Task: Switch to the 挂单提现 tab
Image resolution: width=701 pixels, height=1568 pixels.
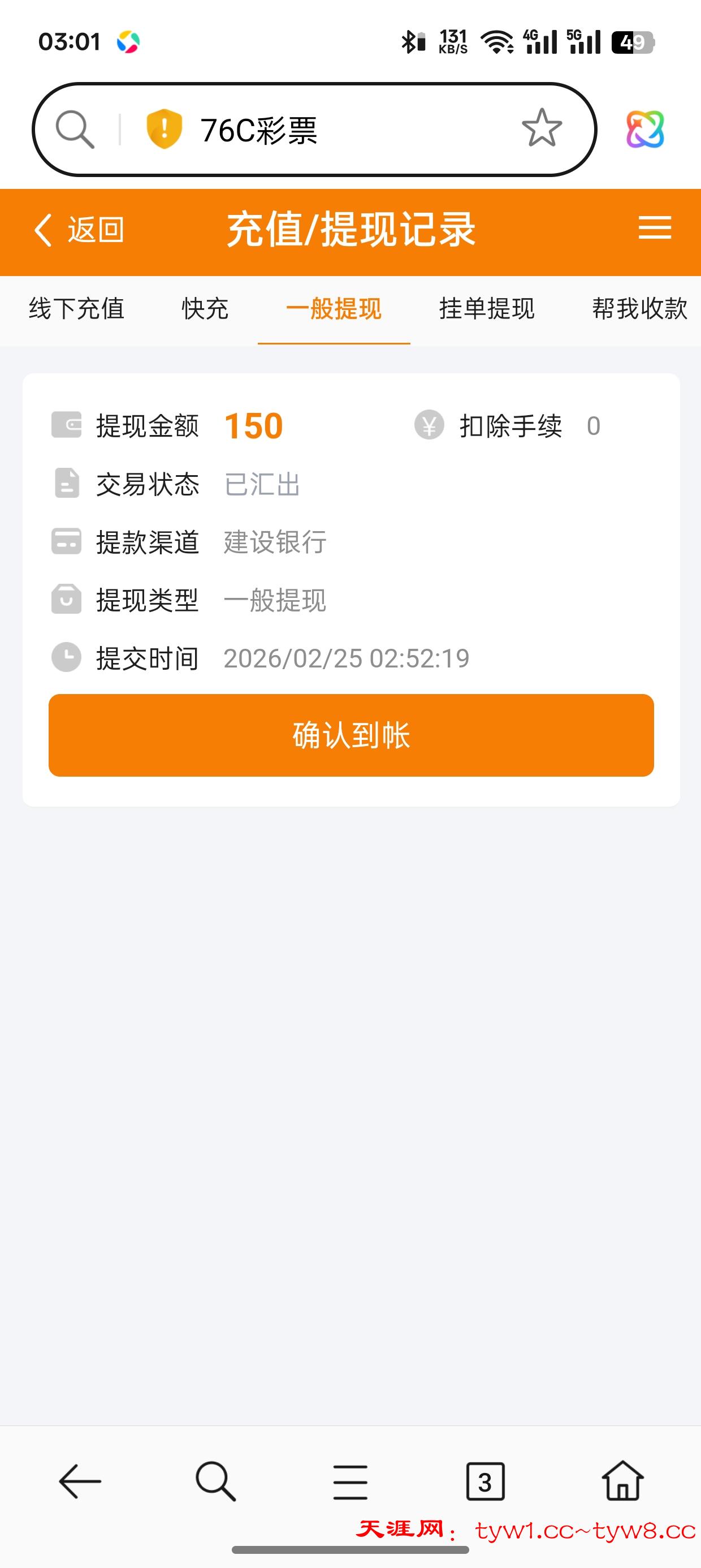Action: (487, 309)
